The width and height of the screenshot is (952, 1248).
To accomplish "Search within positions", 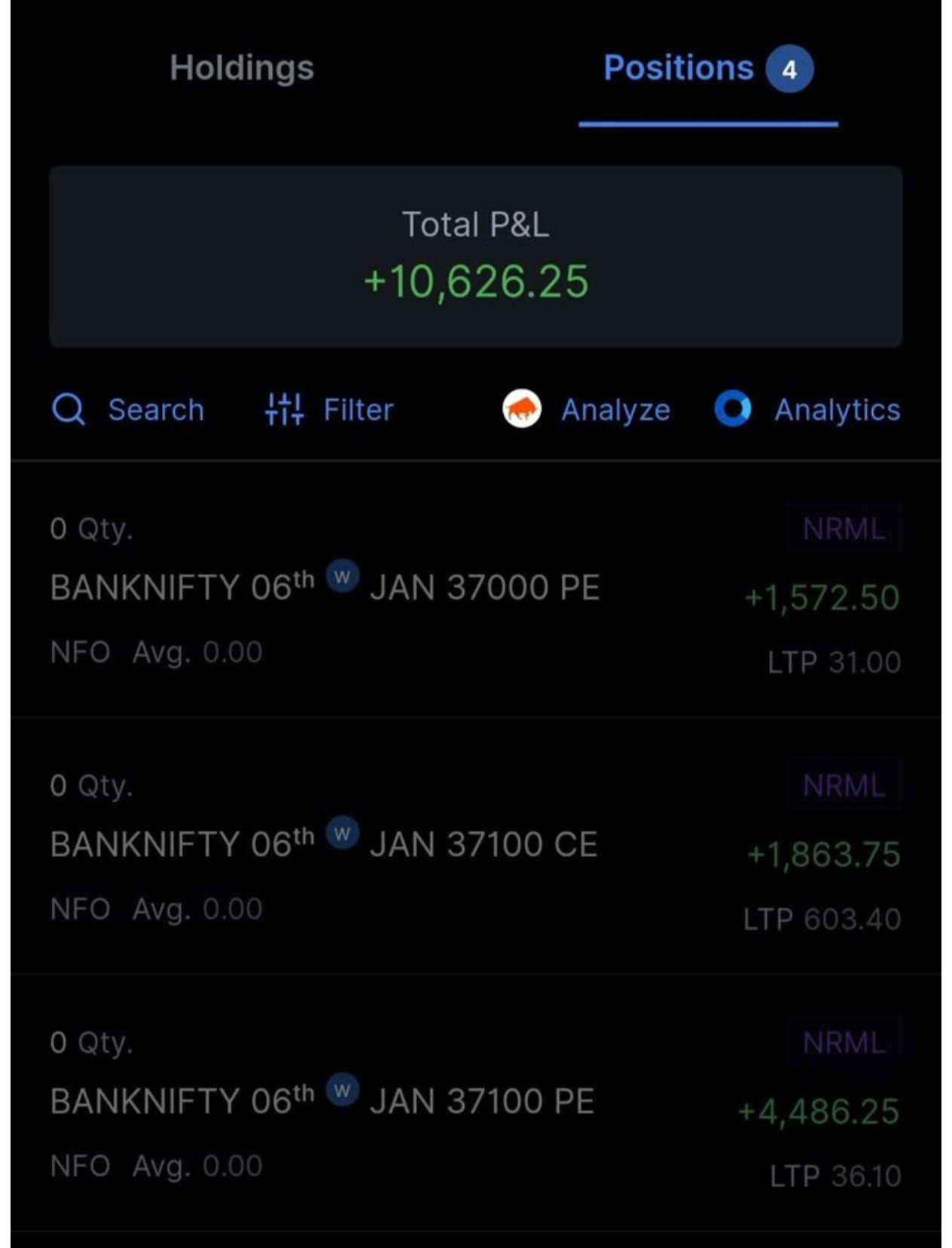I will (128, 410).
